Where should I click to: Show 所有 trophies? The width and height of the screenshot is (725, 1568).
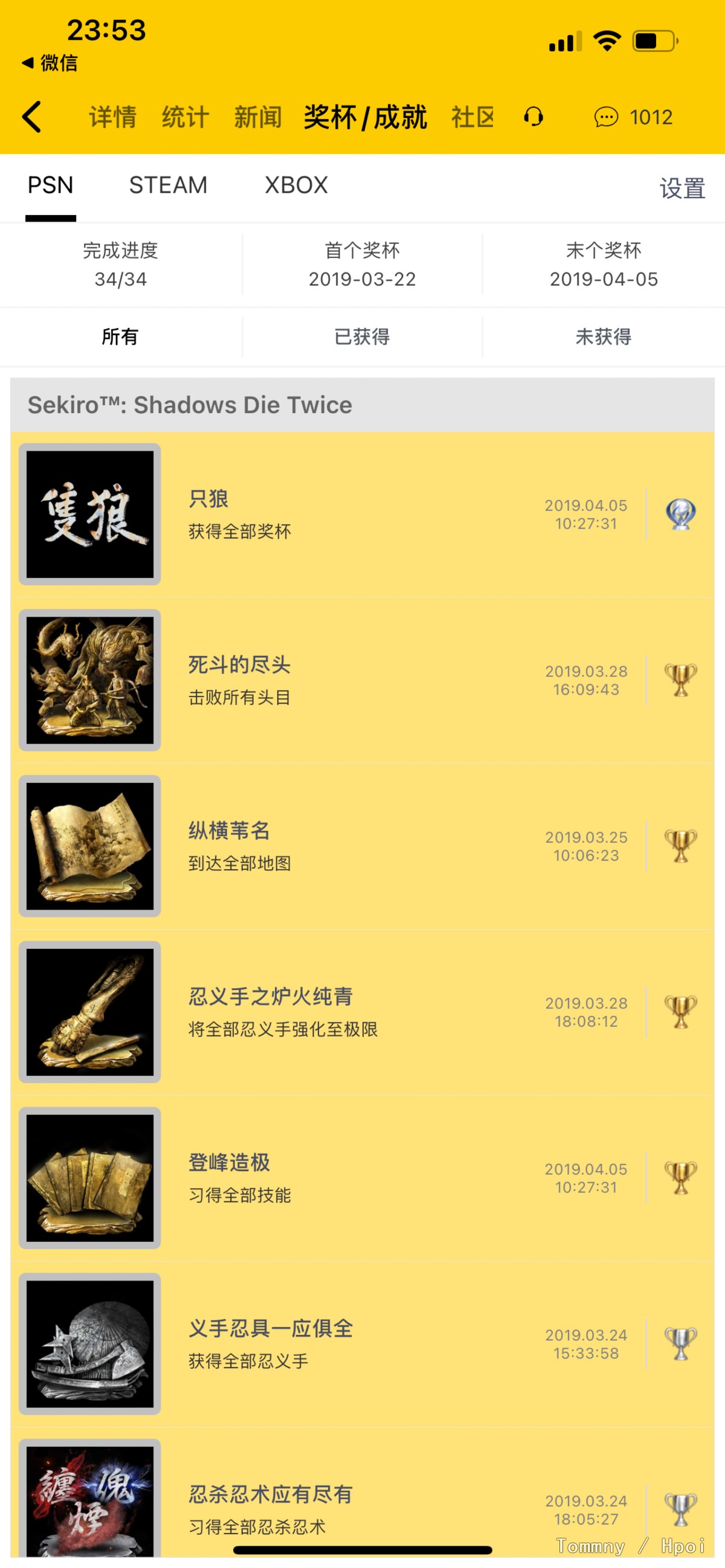pos(120,336)
